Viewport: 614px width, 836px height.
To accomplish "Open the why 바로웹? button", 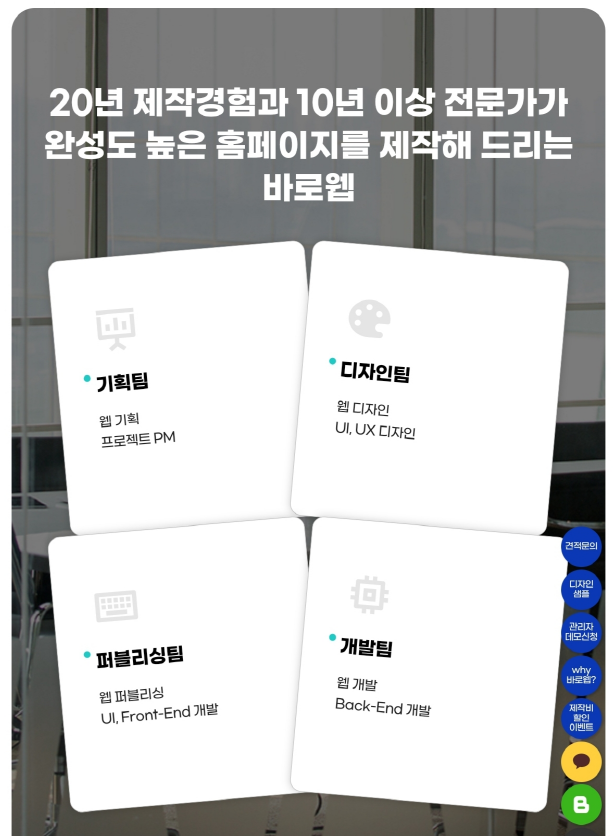I will pyautogui.click(x=581, y=675).
